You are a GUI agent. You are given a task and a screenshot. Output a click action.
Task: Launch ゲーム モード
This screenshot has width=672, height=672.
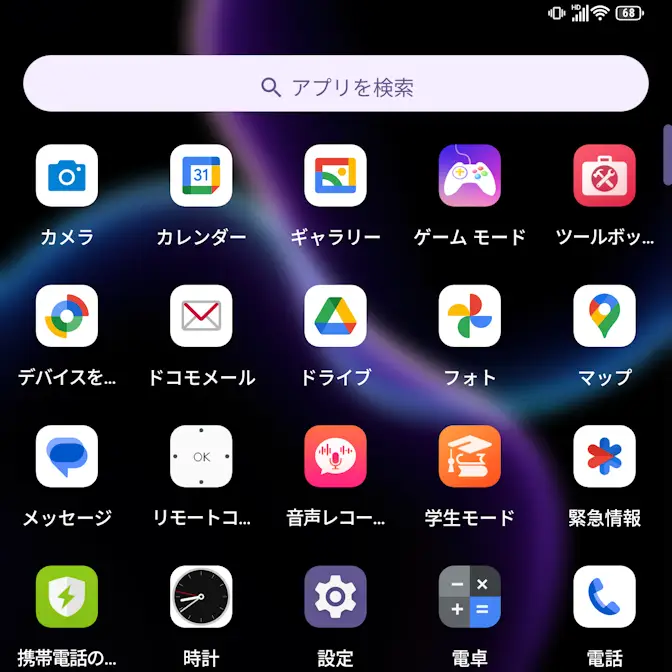point(470,176)
